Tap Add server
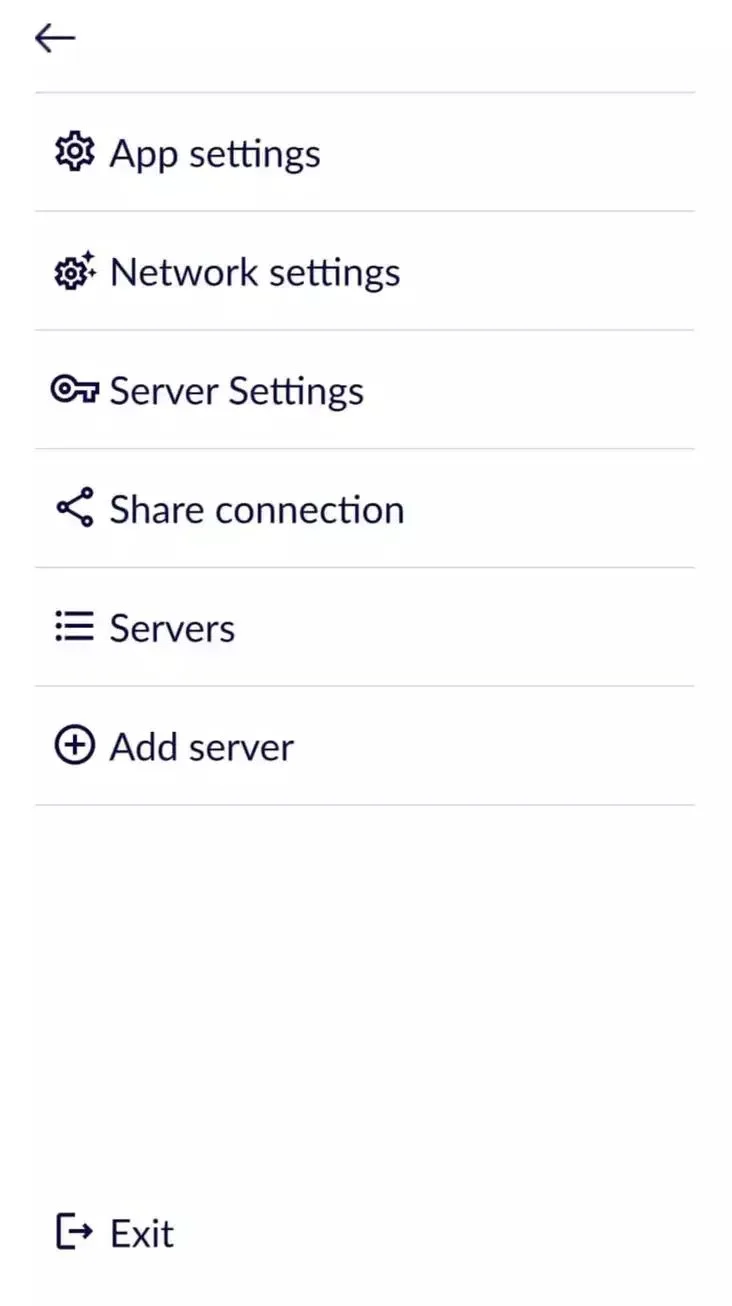The image size is (732, 1306). (x=201, y=746)
